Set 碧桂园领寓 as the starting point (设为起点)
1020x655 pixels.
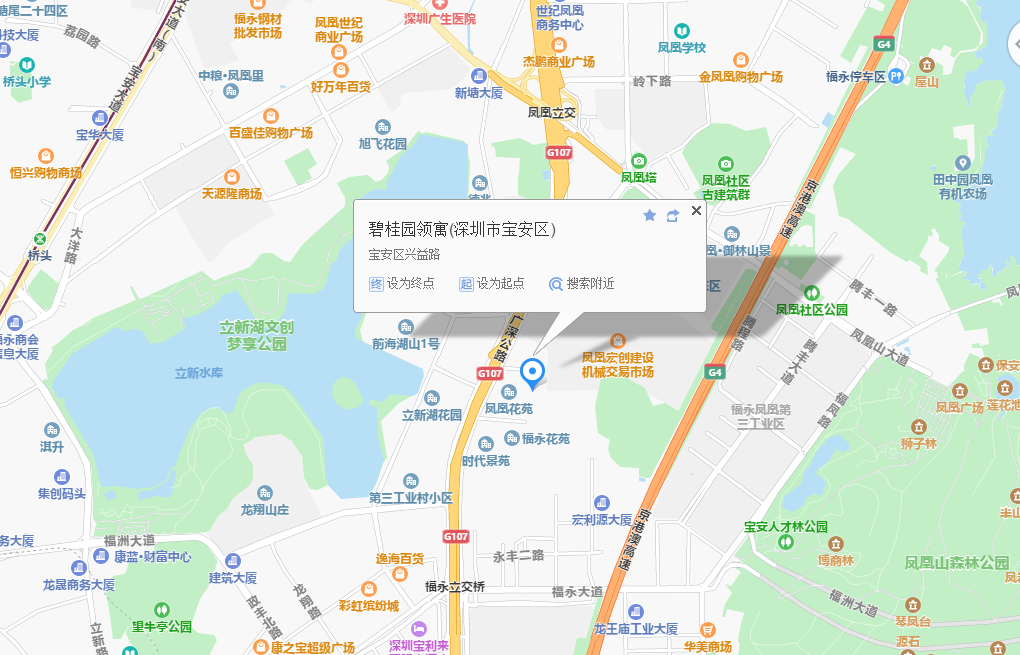pyautogui.click(x=492, y=284)
